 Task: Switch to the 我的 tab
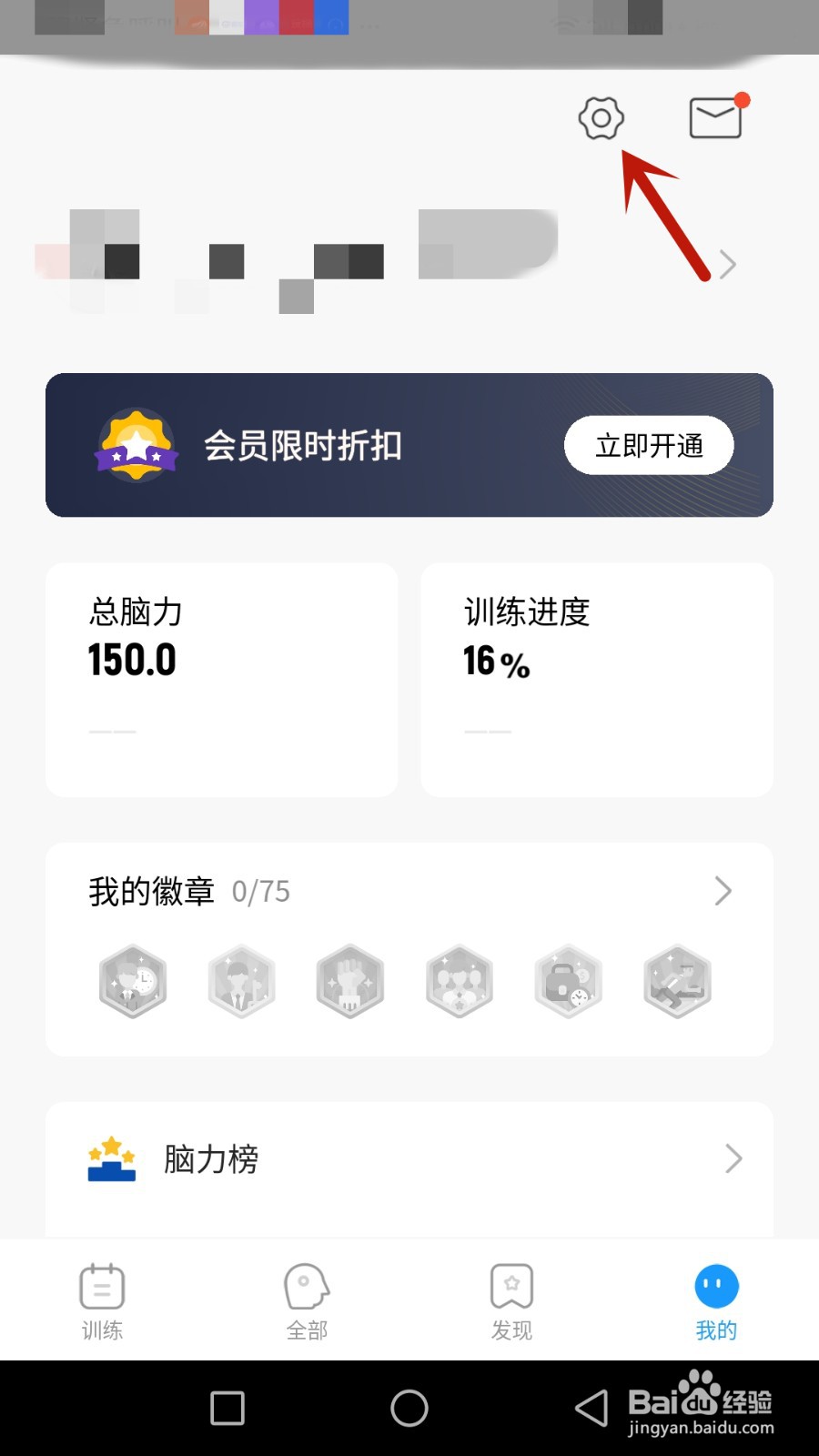pyautogui.click(x=716, y=1301)
